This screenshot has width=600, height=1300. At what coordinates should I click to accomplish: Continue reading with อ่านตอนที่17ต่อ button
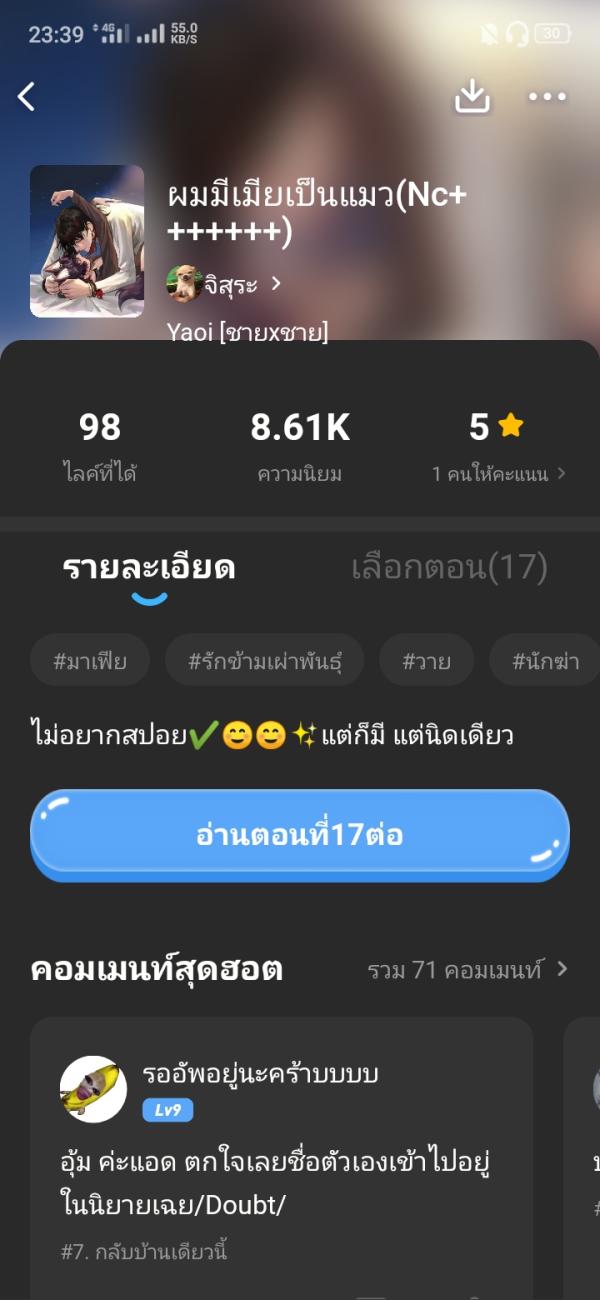click(x=300, y=835)
